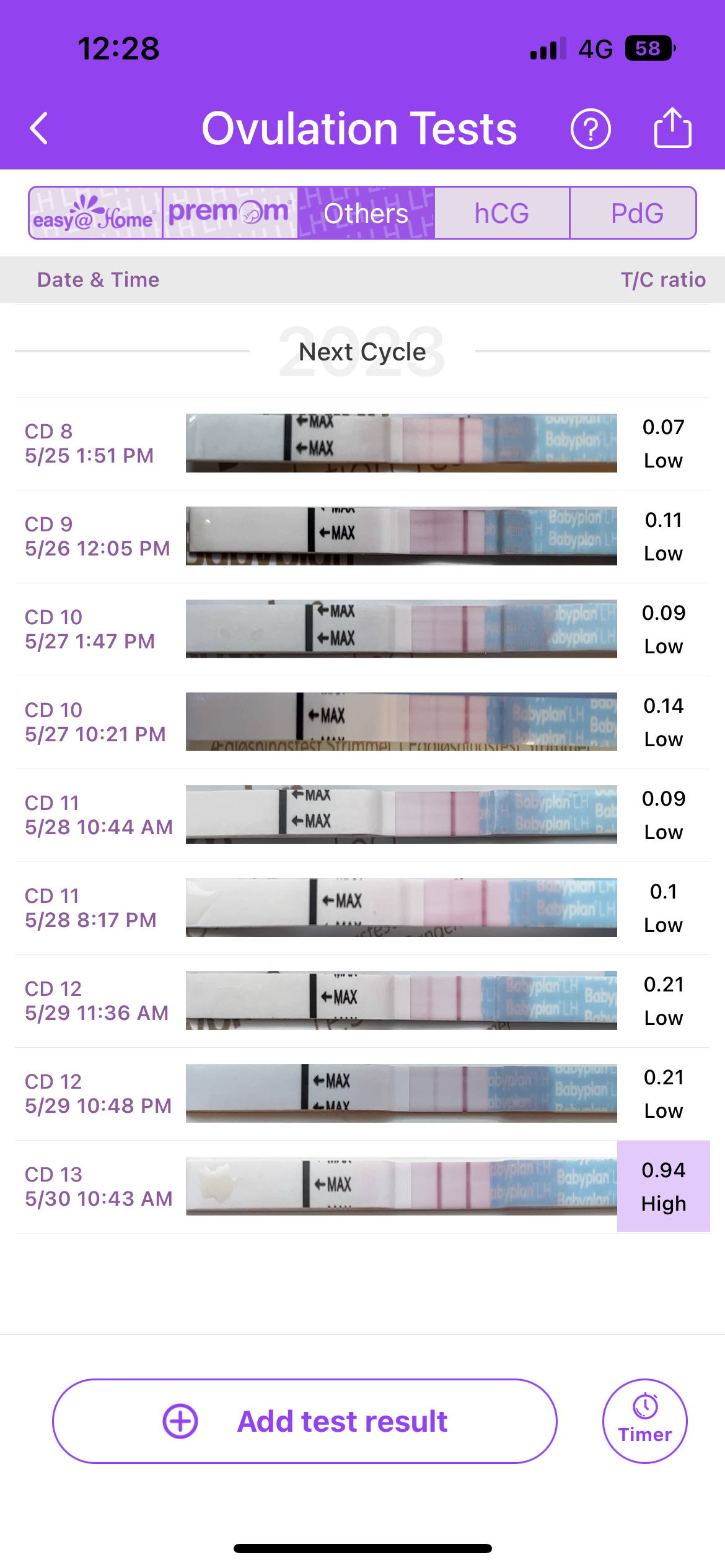
Task: Open the help question mark icon
Action: coord(590,129)
